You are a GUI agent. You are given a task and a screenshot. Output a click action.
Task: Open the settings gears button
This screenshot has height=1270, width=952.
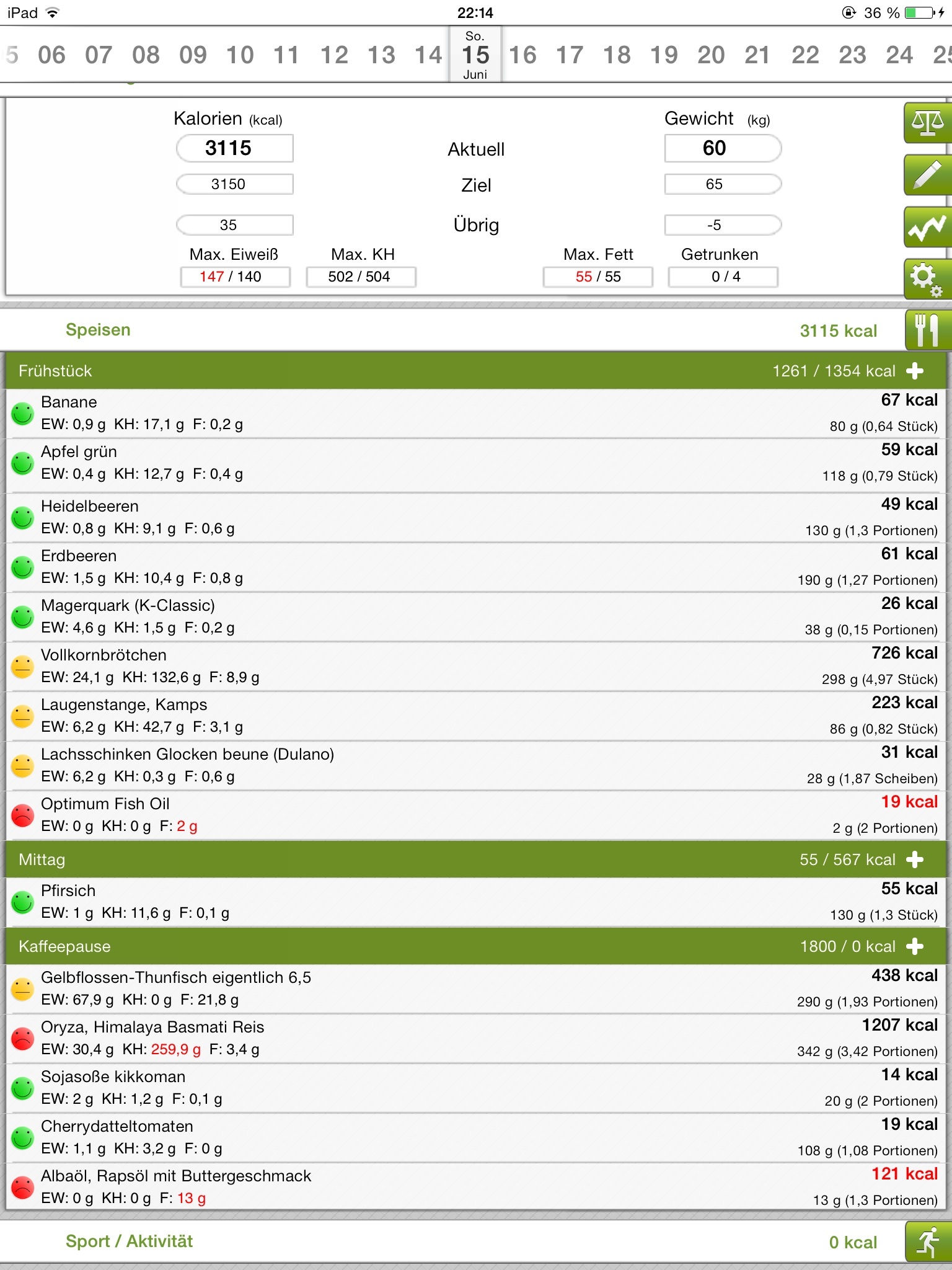point(927,279)
